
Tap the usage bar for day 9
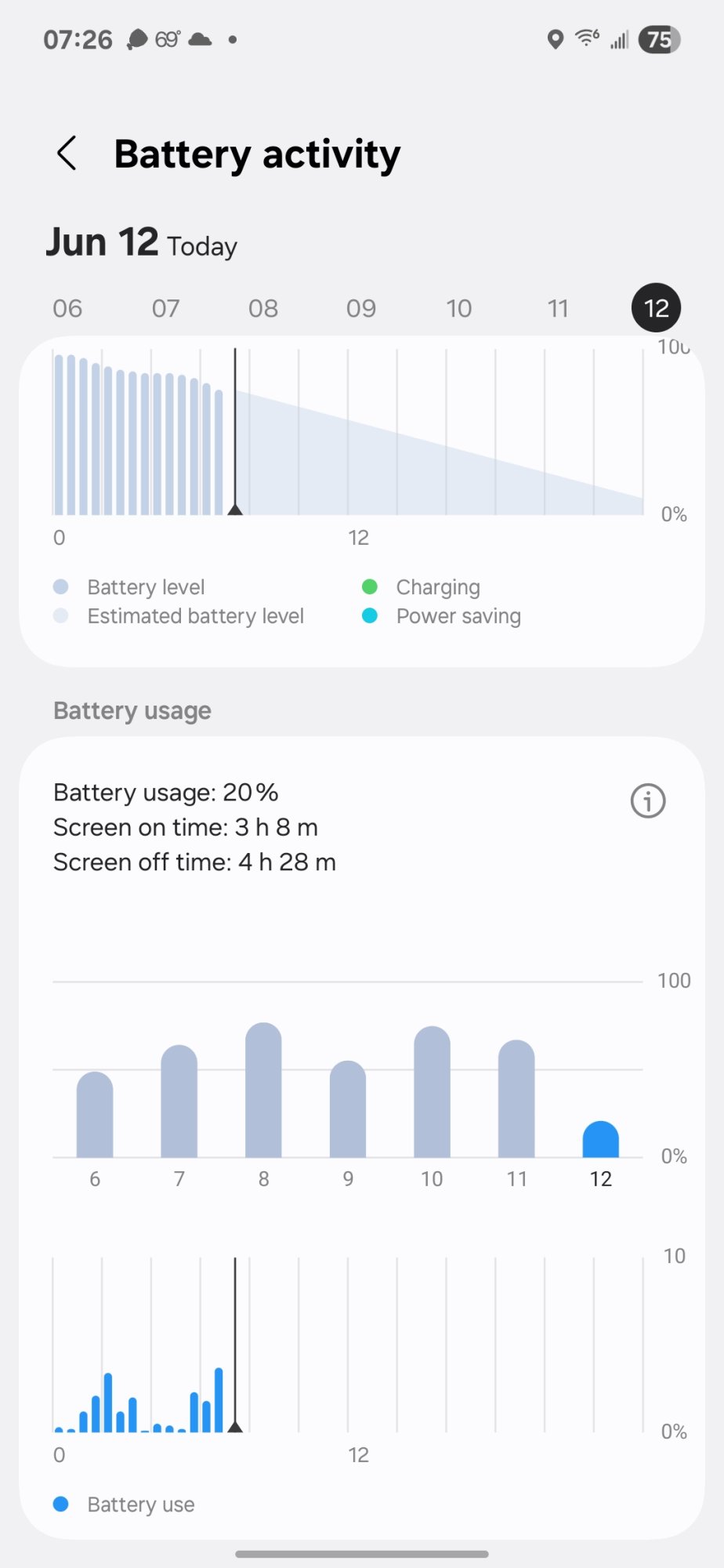tap(348, 1109)
